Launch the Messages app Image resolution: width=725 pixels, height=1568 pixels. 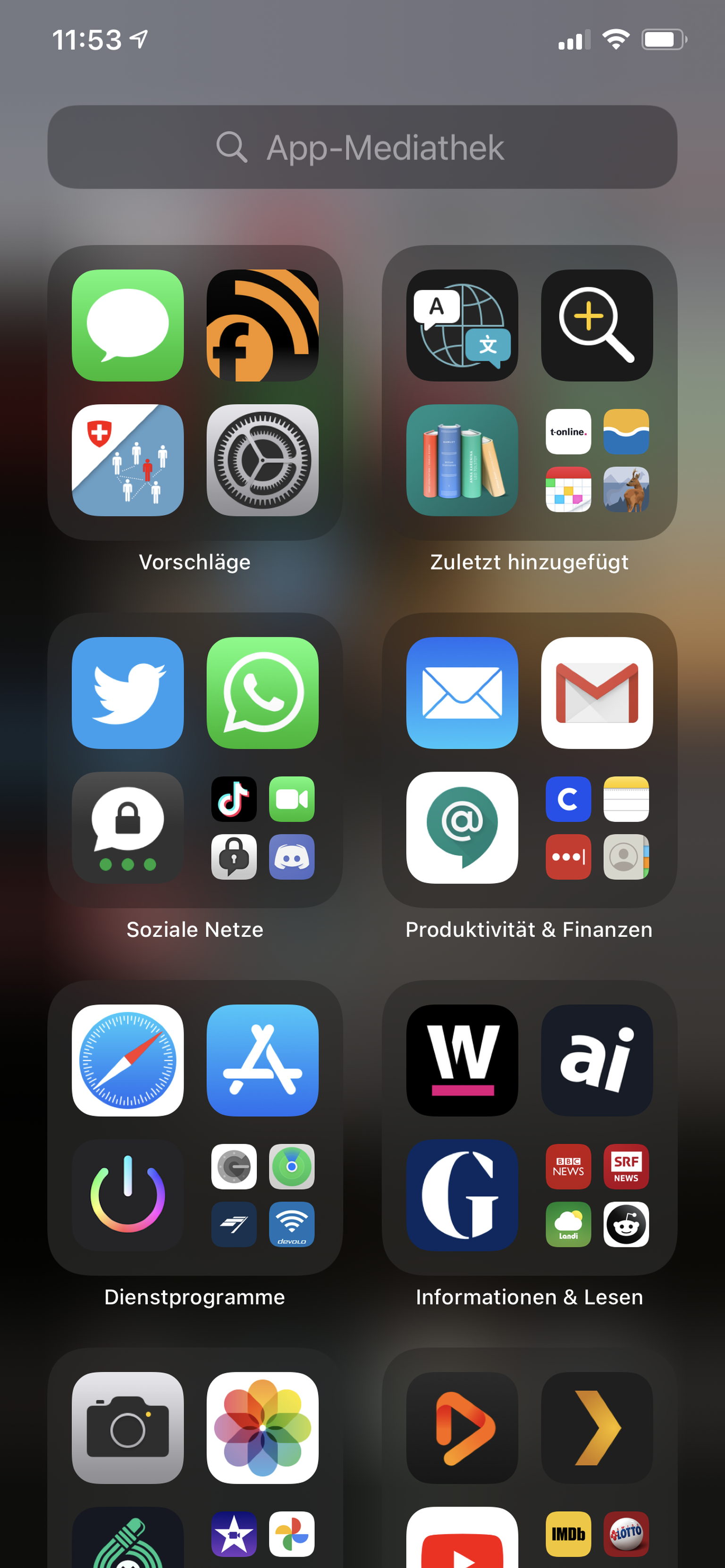tap(127, 325)
